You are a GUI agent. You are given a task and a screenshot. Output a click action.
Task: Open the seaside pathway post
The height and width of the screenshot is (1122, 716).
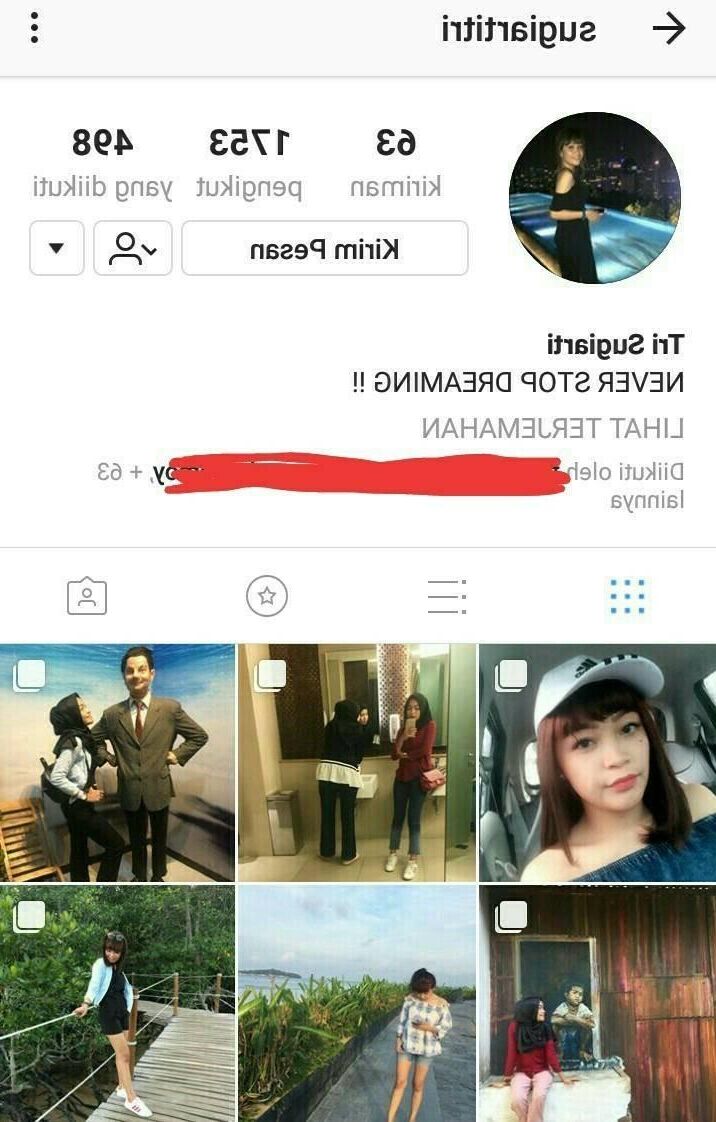click(x=357, y=1003)
